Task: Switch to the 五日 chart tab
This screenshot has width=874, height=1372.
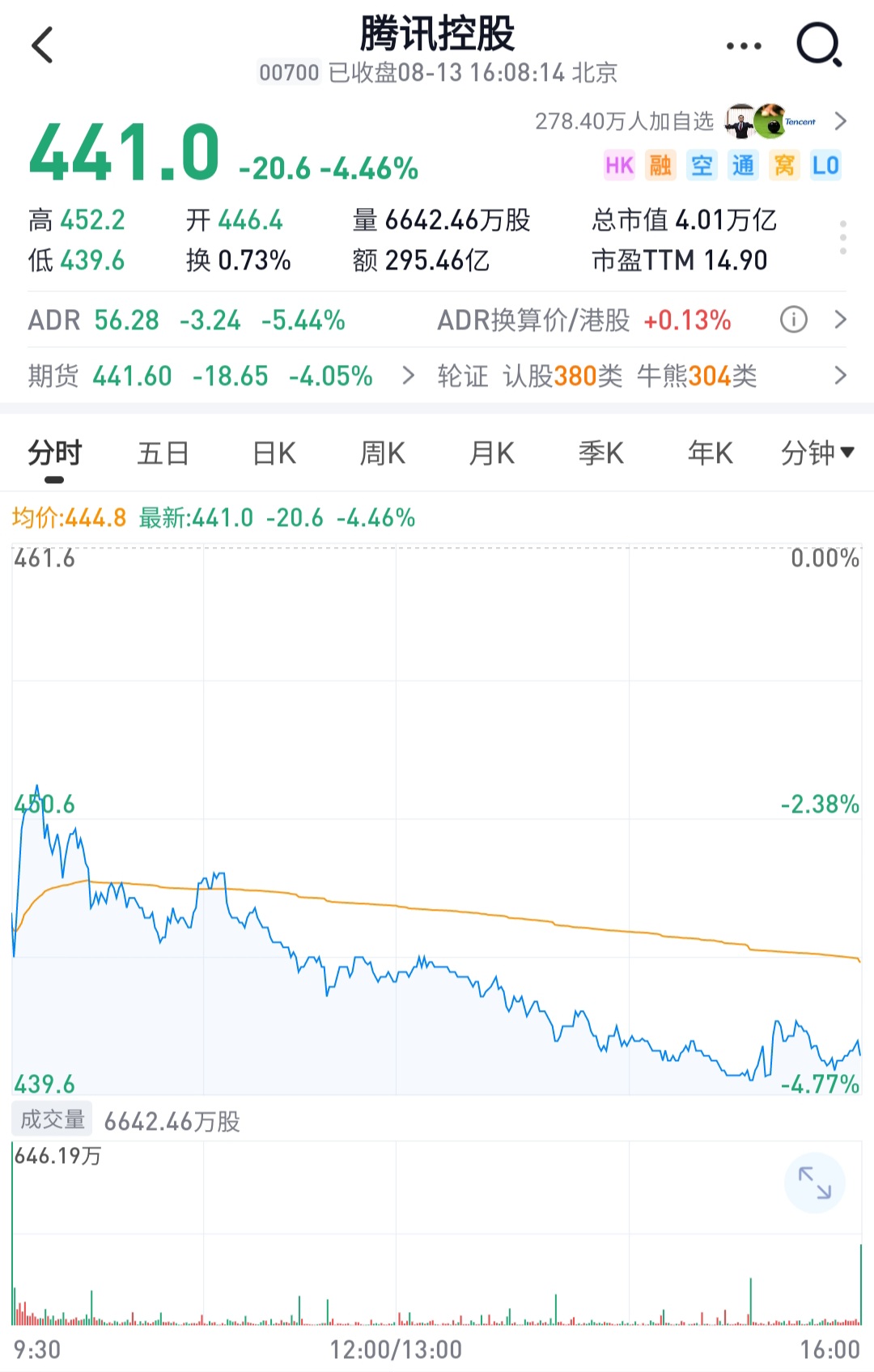Action: 163,453
